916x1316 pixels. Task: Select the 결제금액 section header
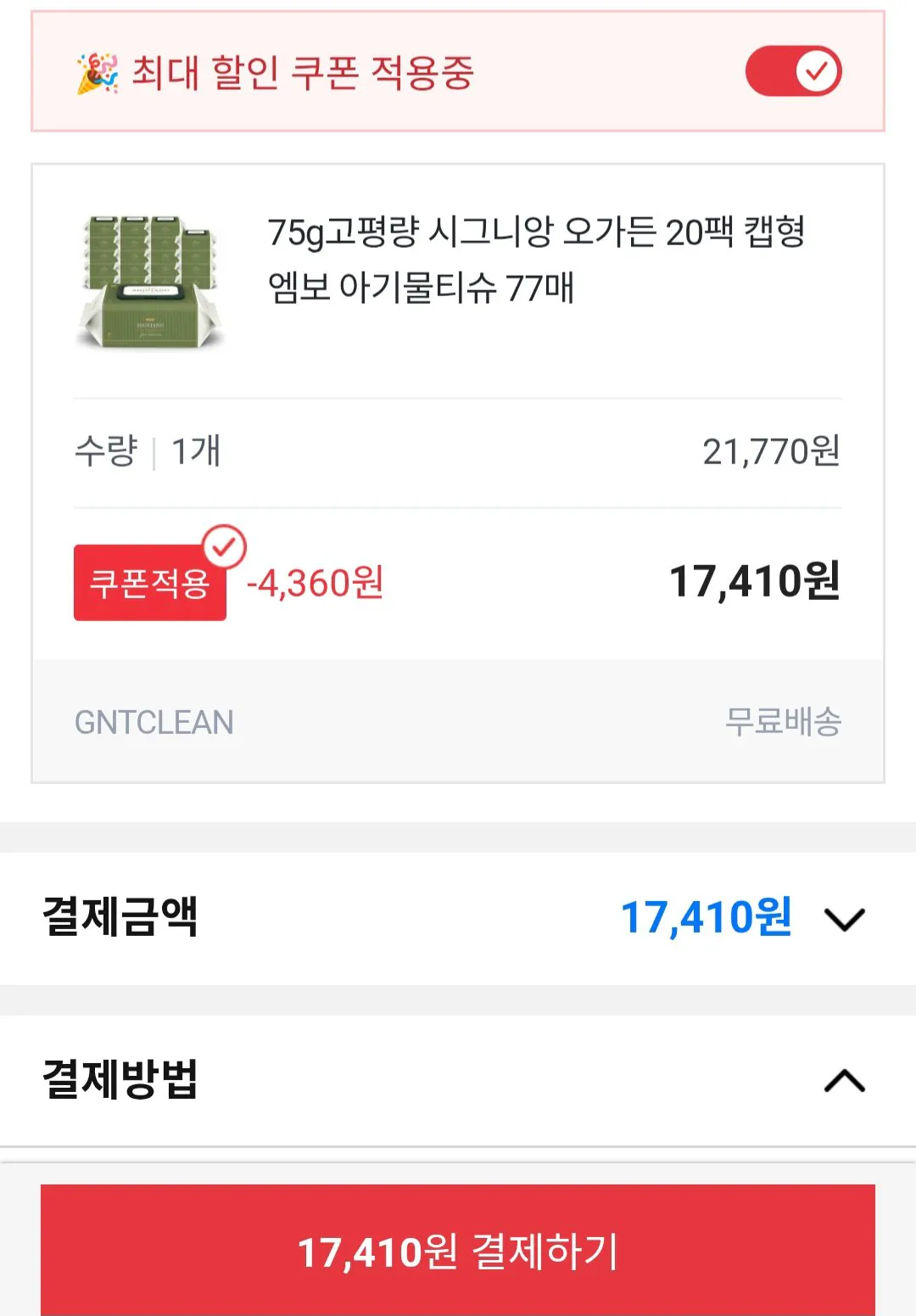click(117, 916)
